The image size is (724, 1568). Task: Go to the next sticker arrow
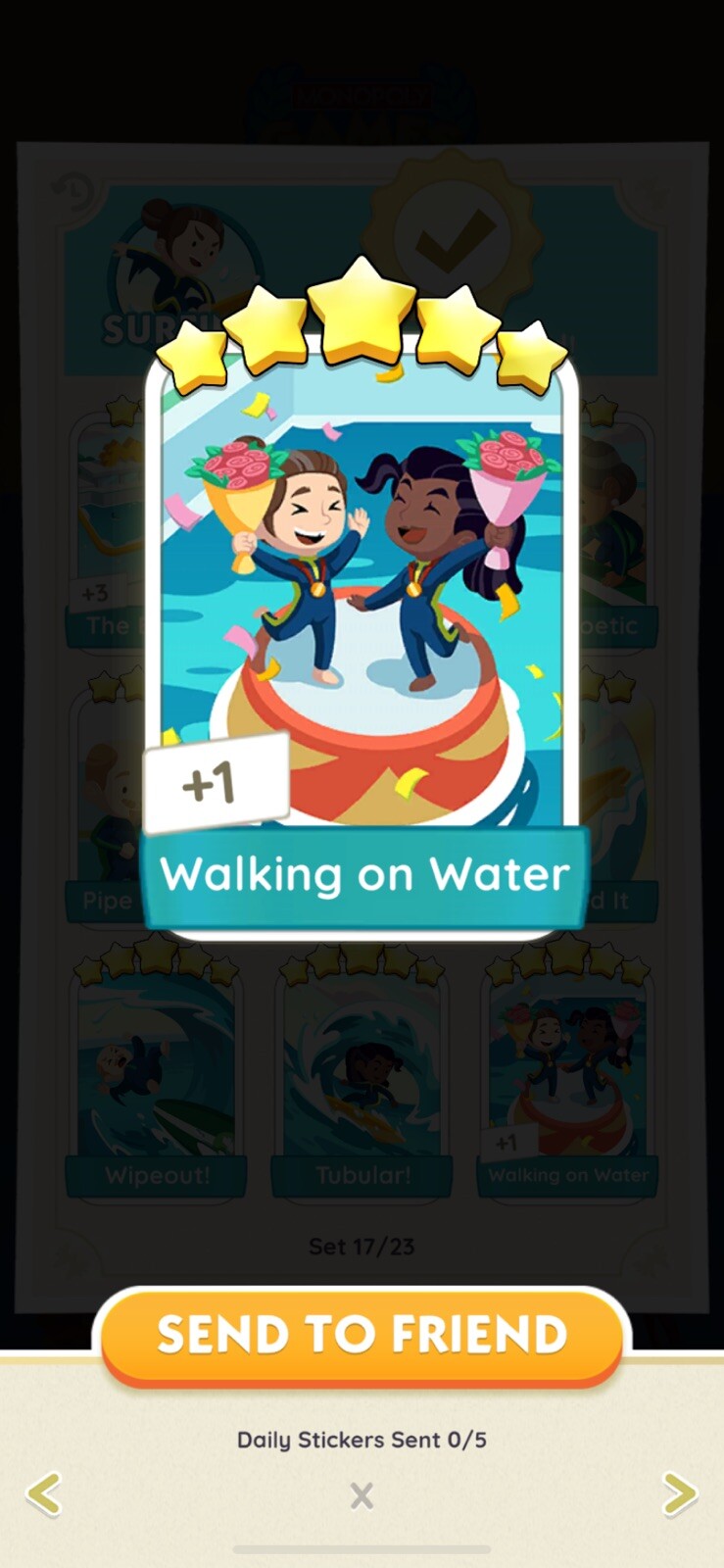pyautogui.click(x=679, y=1494)
